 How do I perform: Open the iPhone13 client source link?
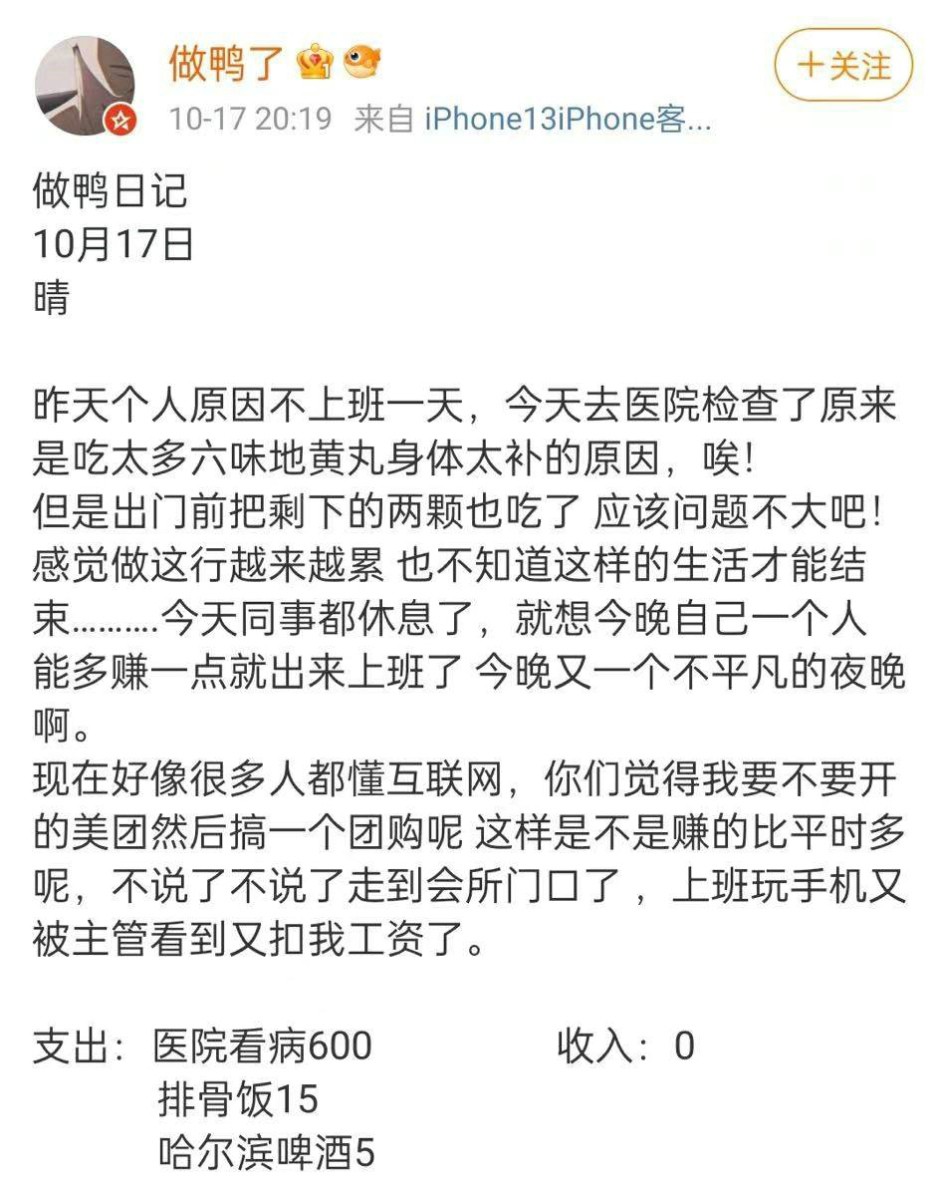coord(567,120)
